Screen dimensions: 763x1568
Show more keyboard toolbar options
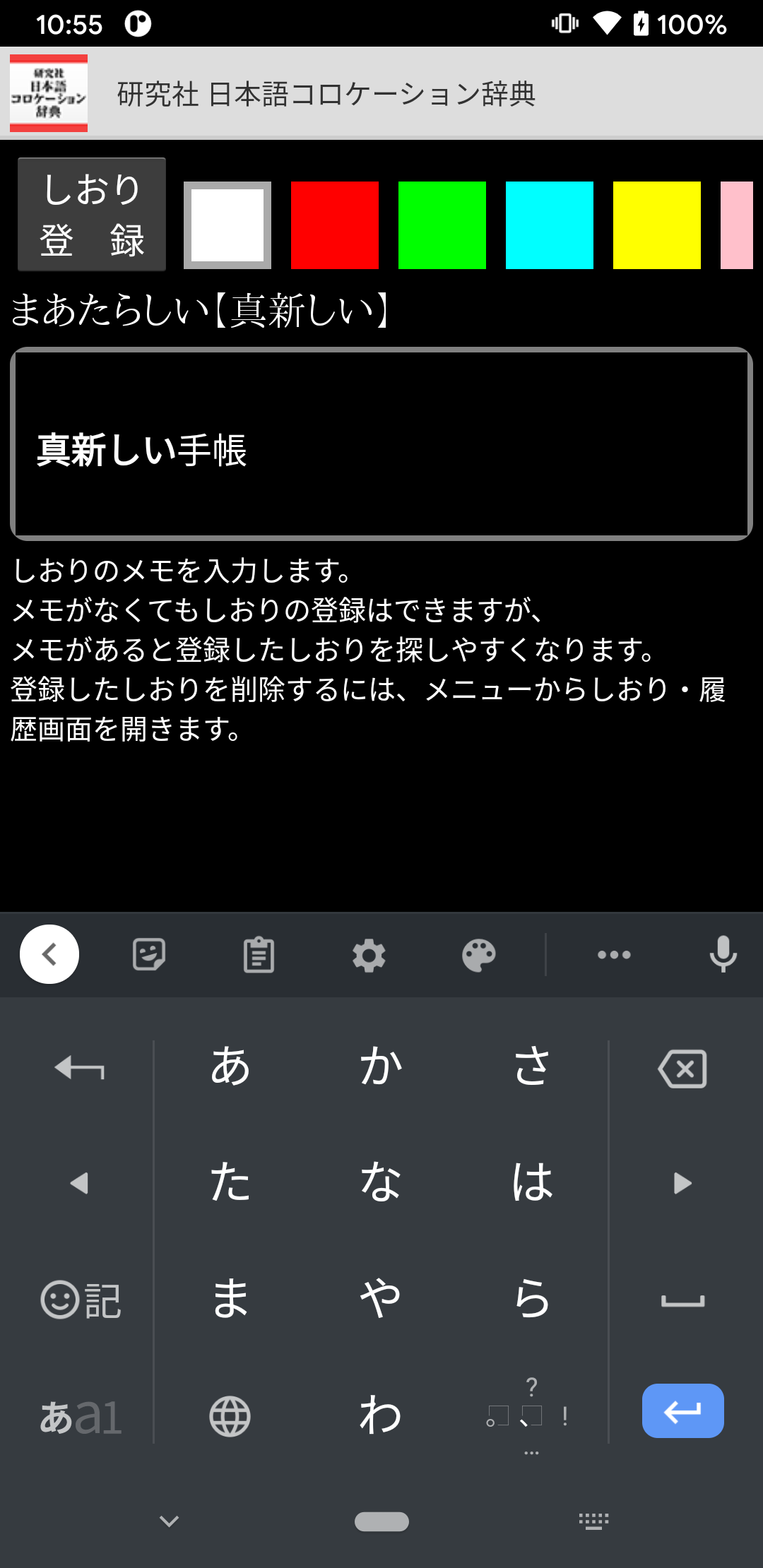click(x=614, y=955)
